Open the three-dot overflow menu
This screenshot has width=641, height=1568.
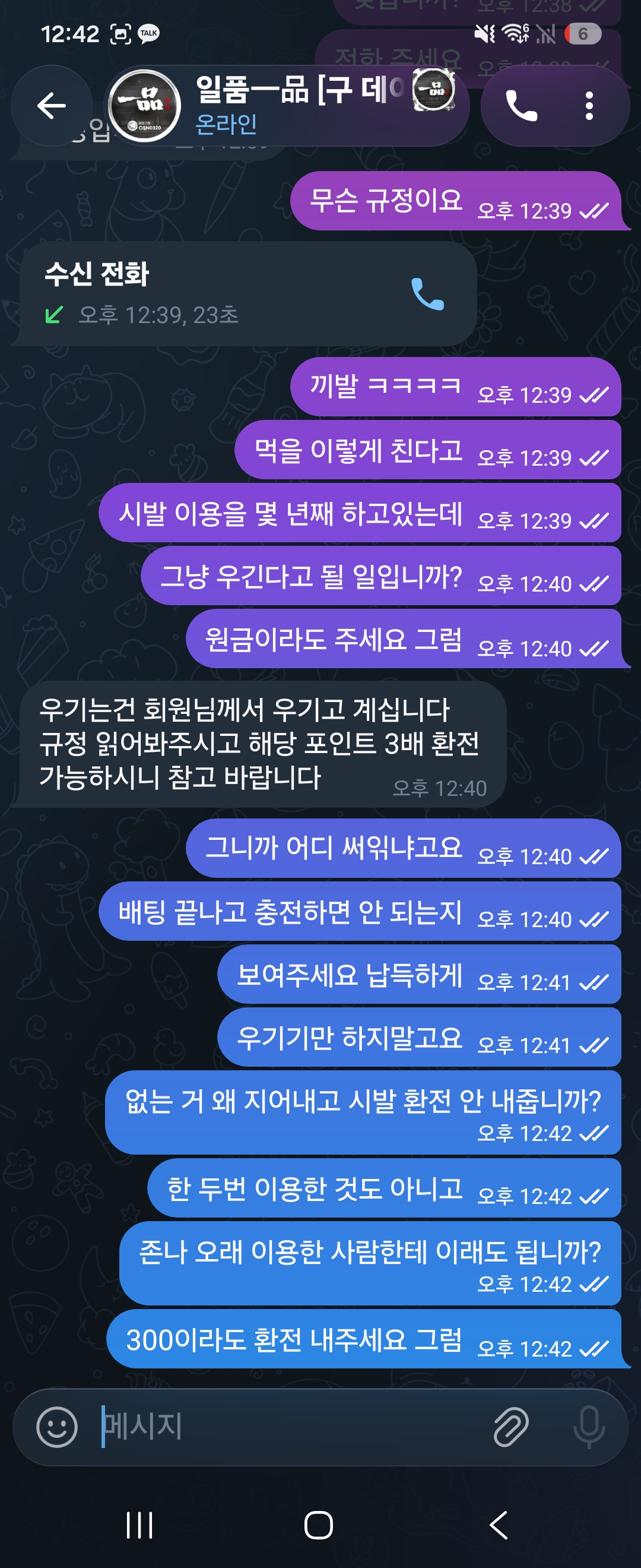click(x=589, y=106)
